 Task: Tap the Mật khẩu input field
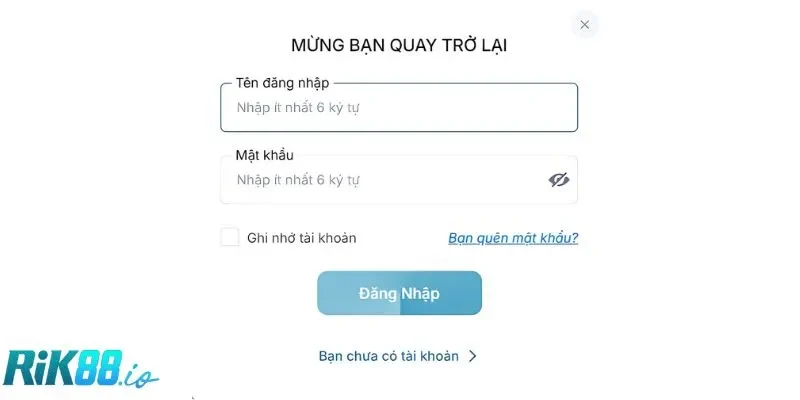pyautogui.click(x=385, y=180)
